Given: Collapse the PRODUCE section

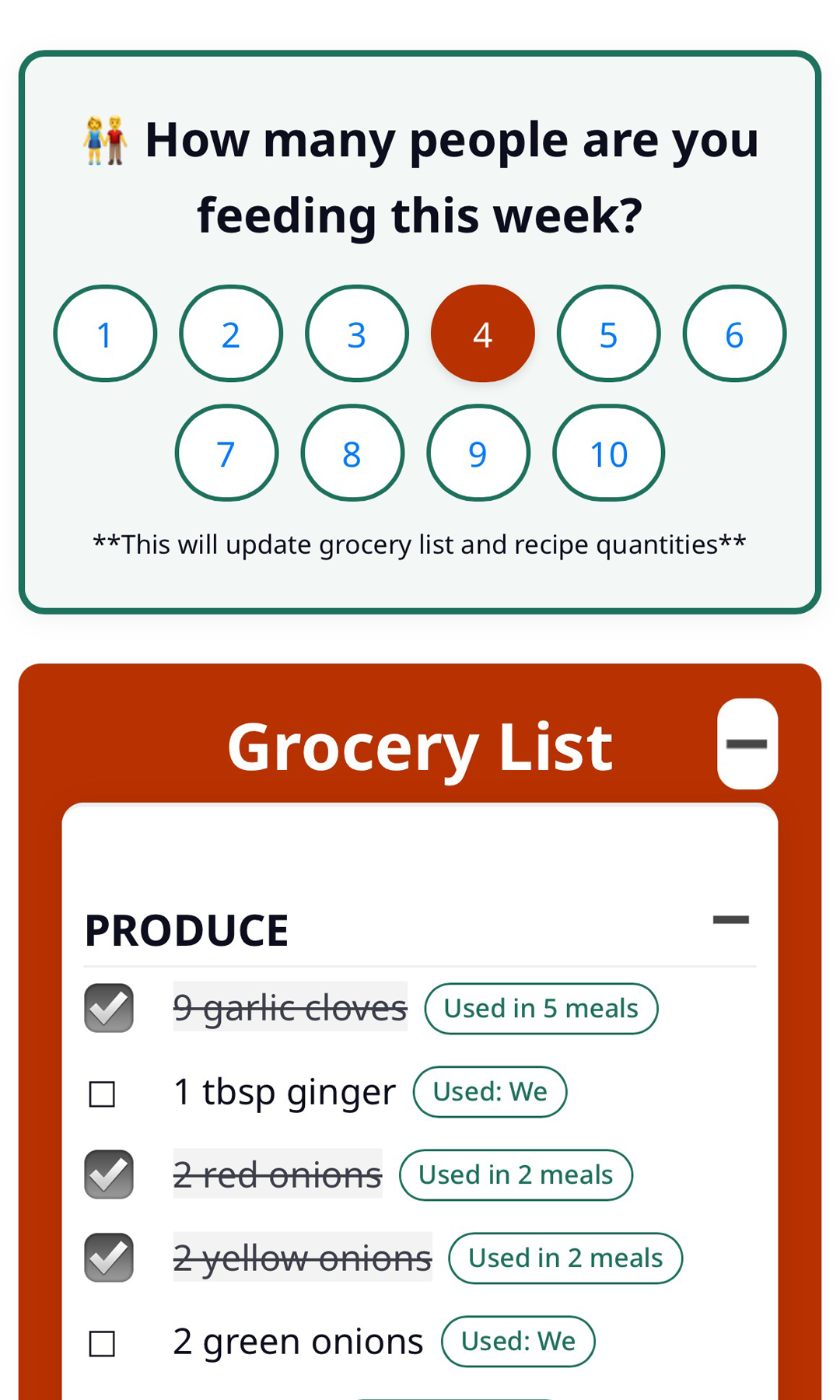Looking at the screenshot, I should point(730,919).
